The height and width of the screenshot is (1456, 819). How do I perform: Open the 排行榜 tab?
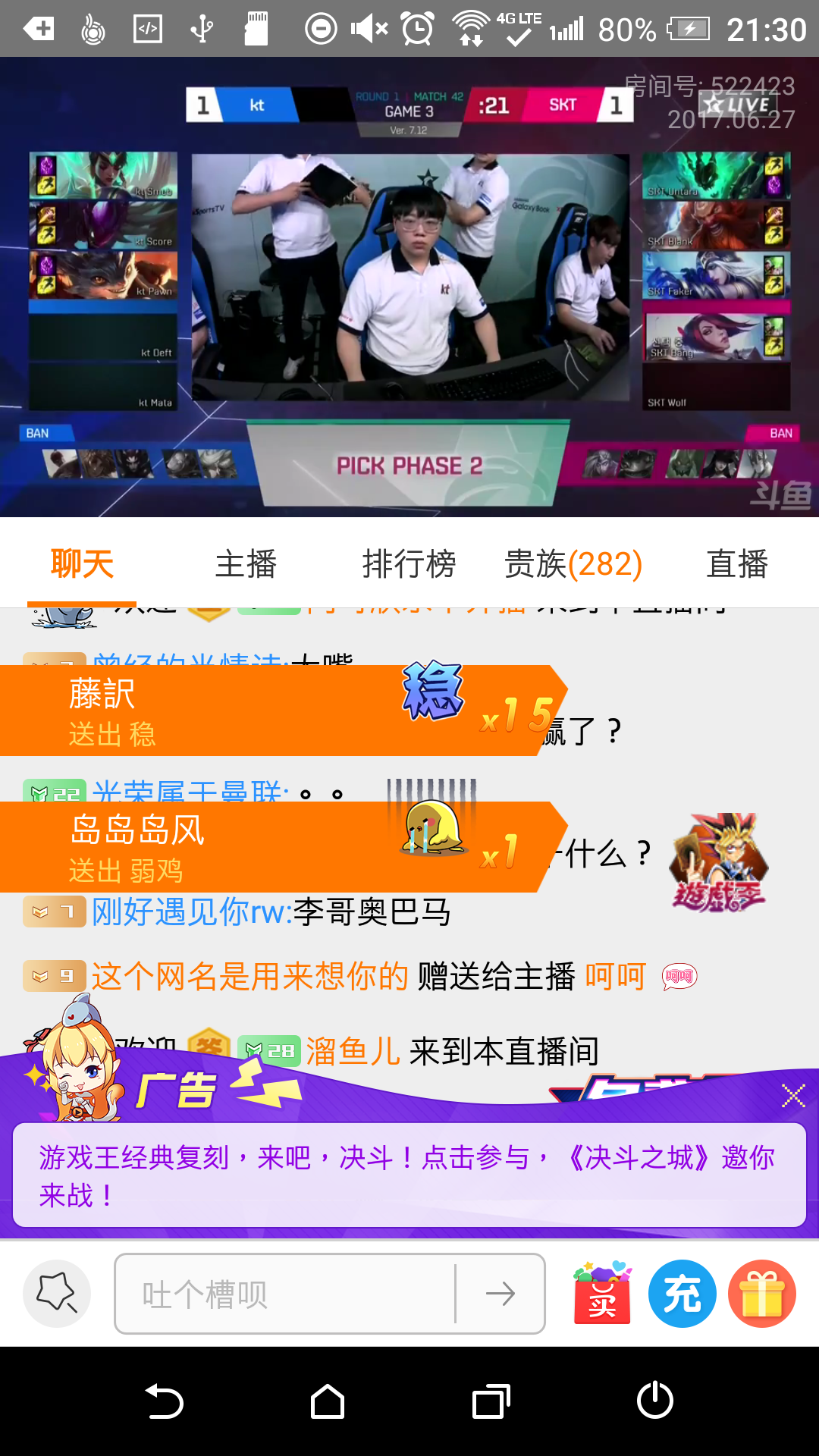coord(409,564)
